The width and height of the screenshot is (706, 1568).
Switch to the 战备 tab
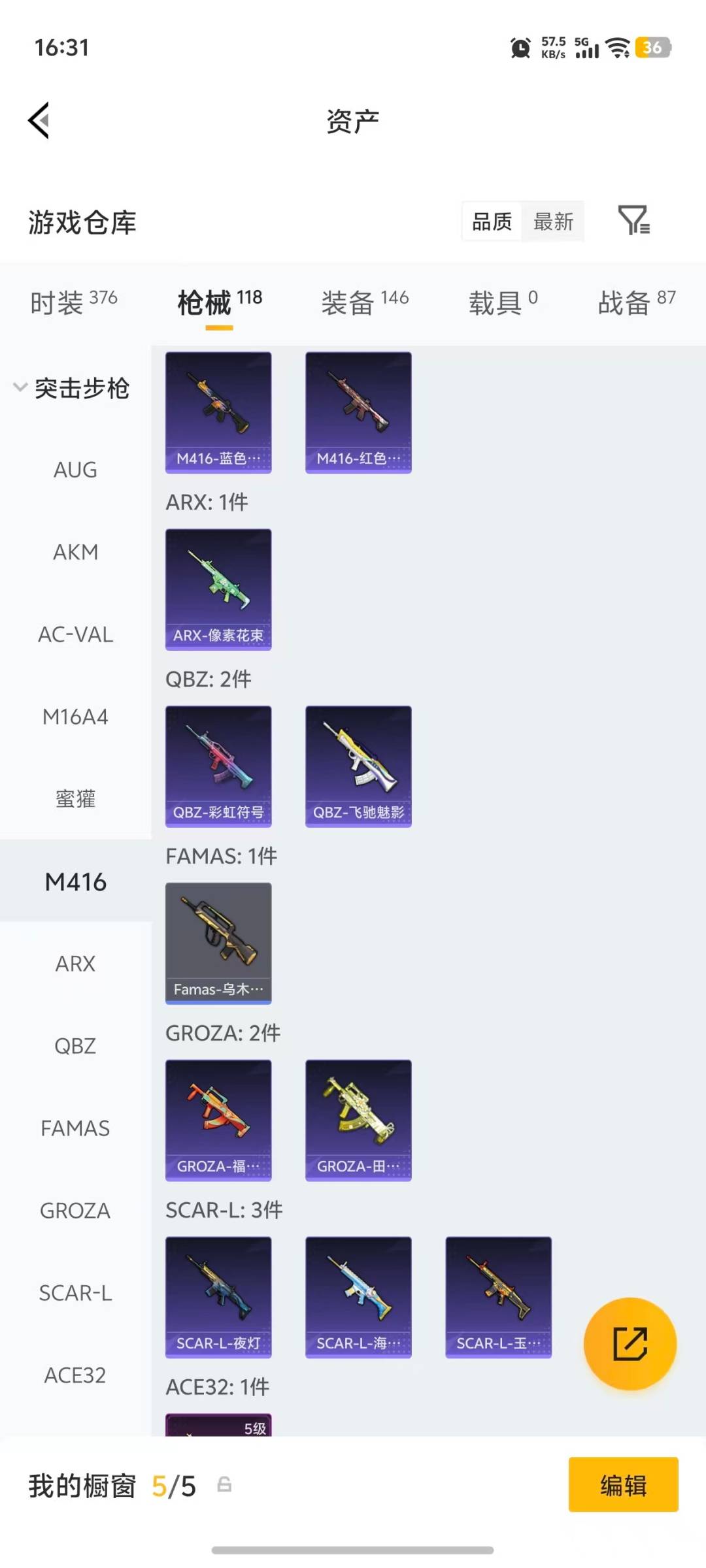[636, 302]
